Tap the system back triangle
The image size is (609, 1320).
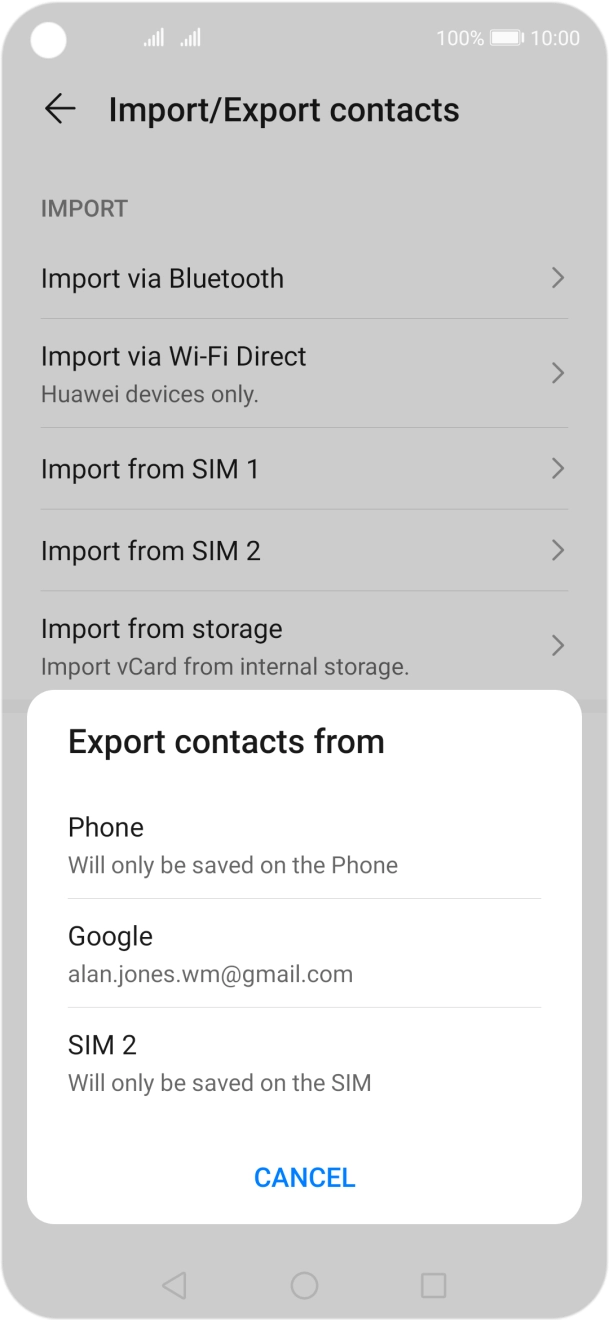(x=174, y=1285)
